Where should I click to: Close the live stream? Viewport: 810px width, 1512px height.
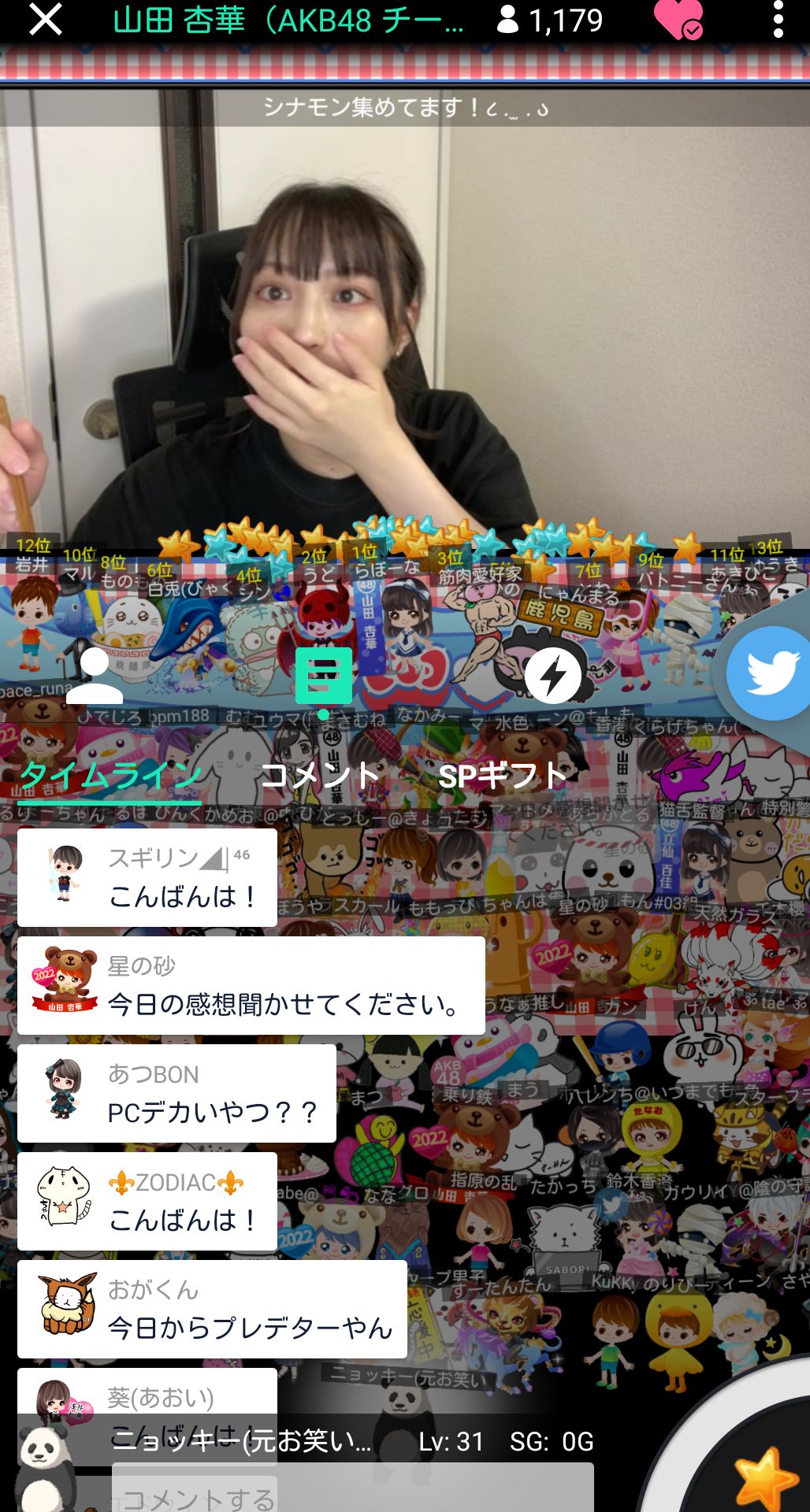coord(45,20)
